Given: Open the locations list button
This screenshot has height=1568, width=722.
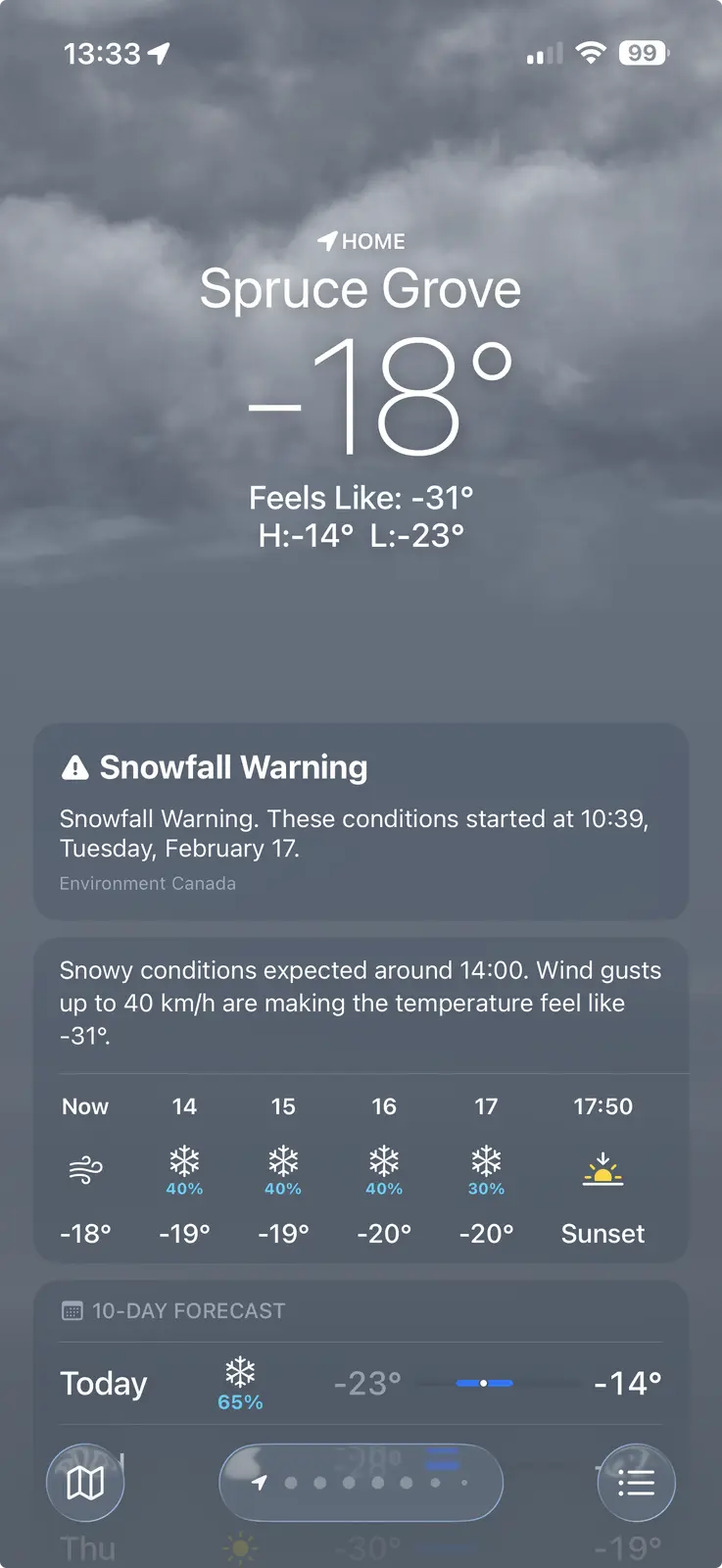Looking at the screenshot, I should pyautogui.click(x=636, y=1483).
